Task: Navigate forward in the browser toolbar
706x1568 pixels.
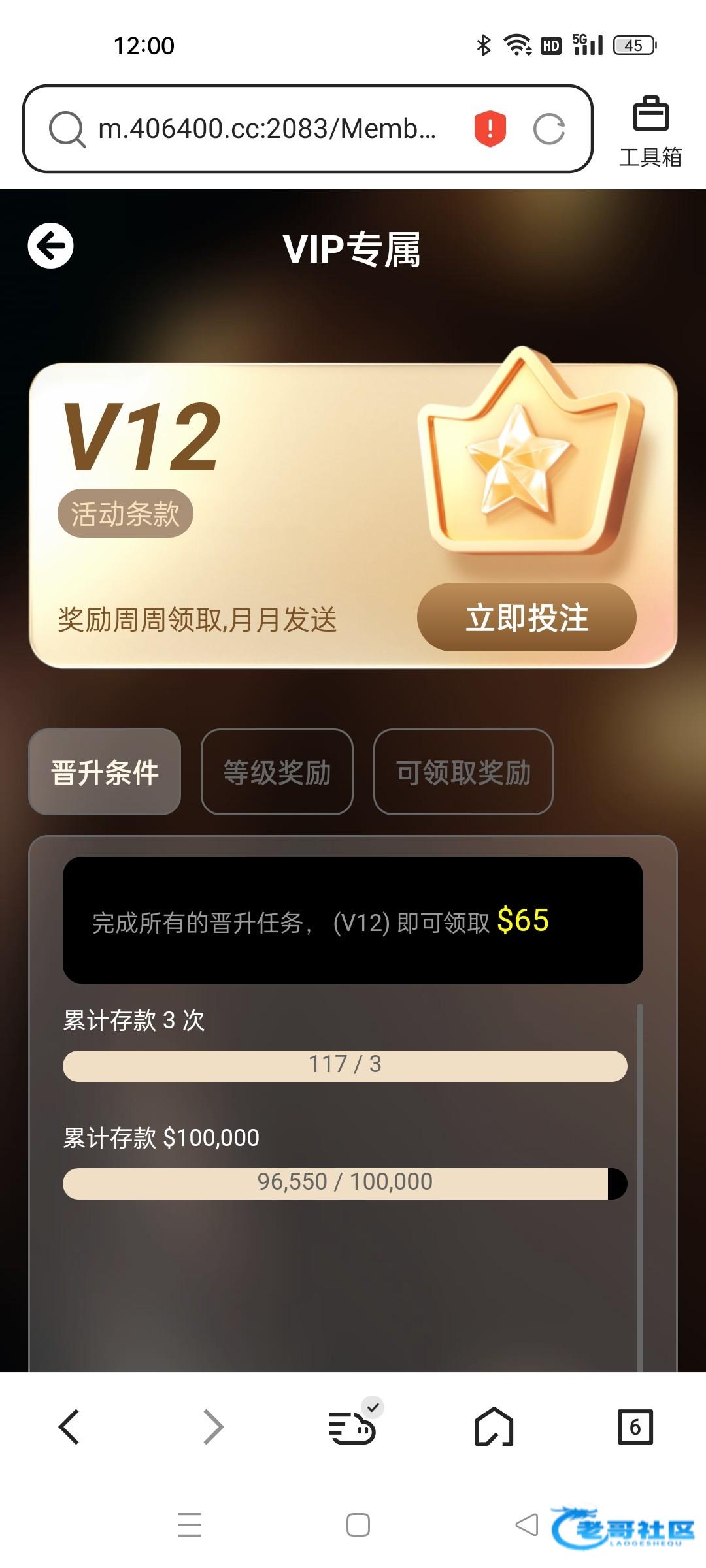Action: [213, 1426]
